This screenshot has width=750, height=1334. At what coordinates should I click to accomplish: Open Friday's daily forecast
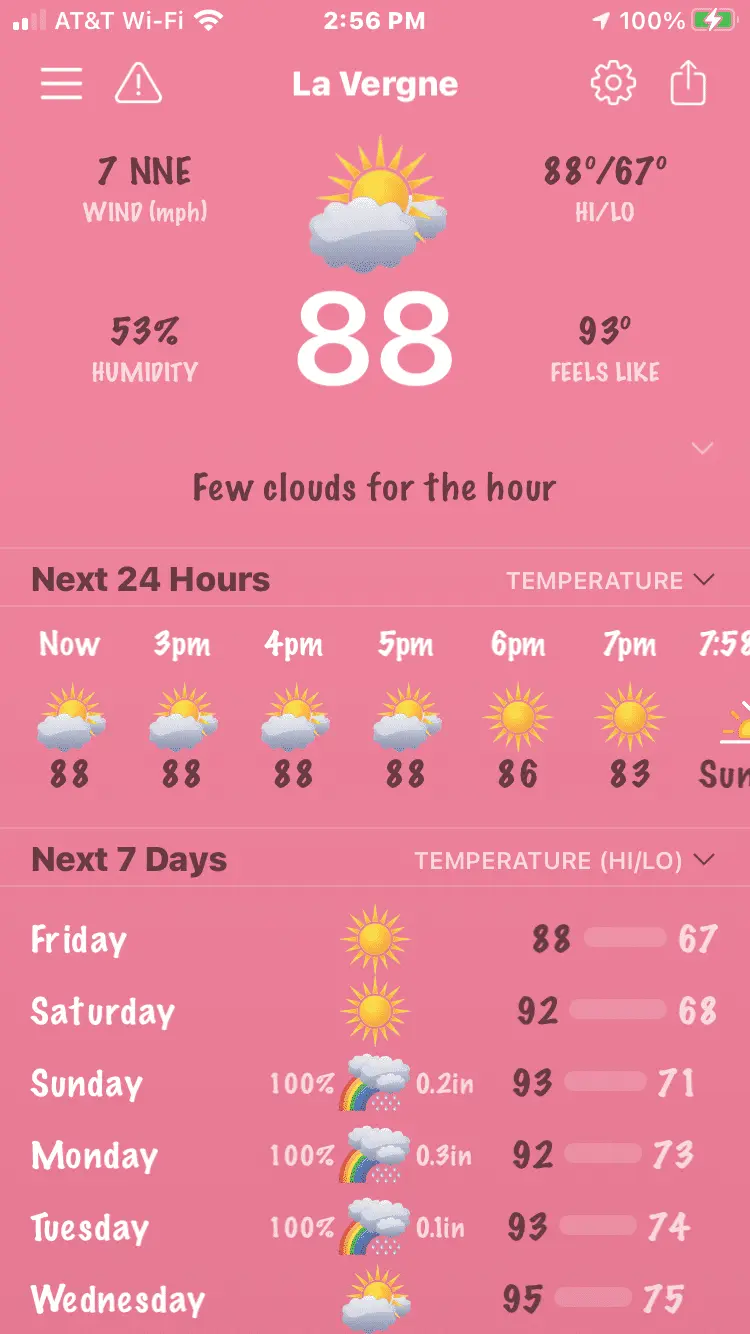pos(375,940)
